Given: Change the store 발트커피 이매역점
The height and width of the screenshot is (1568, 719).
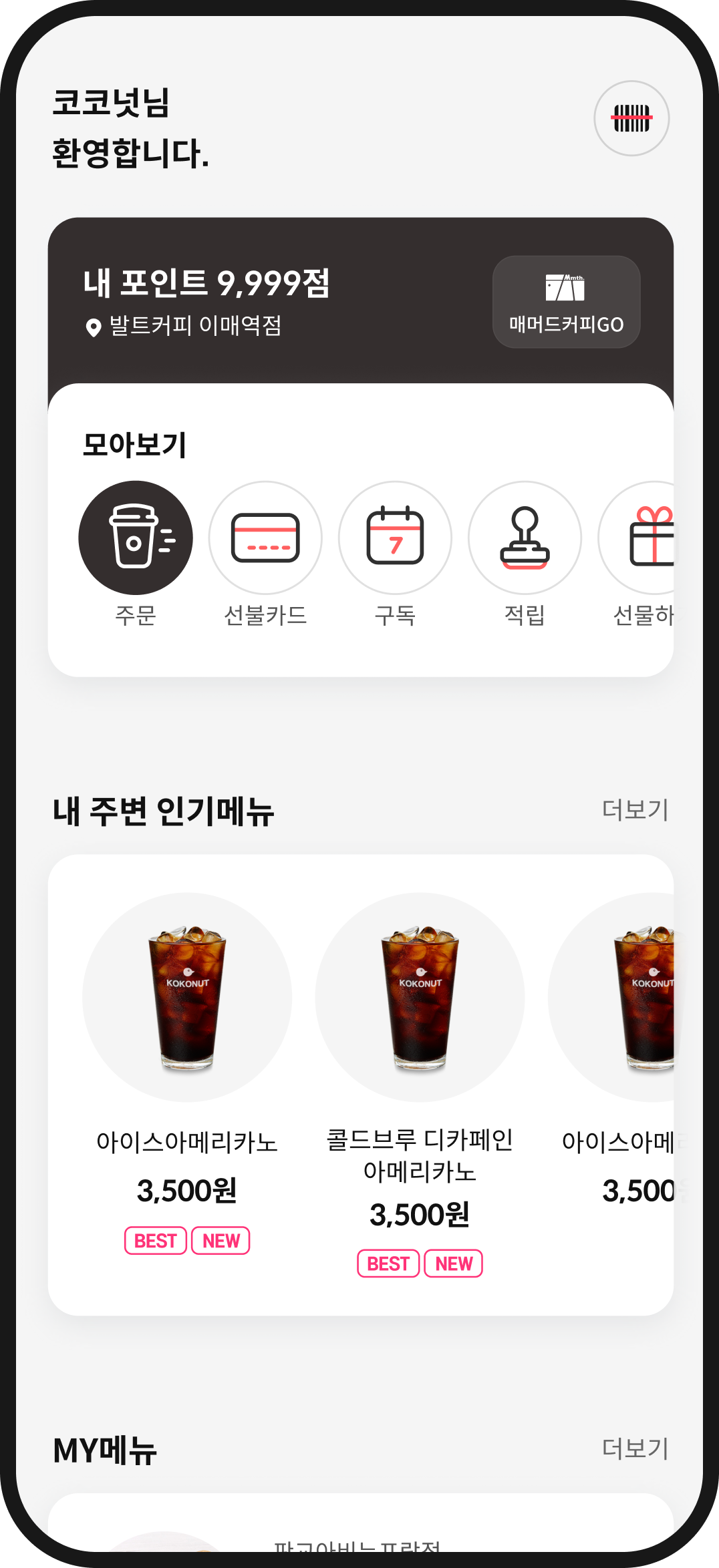Looking at the screenshot, I should [184, 327].
